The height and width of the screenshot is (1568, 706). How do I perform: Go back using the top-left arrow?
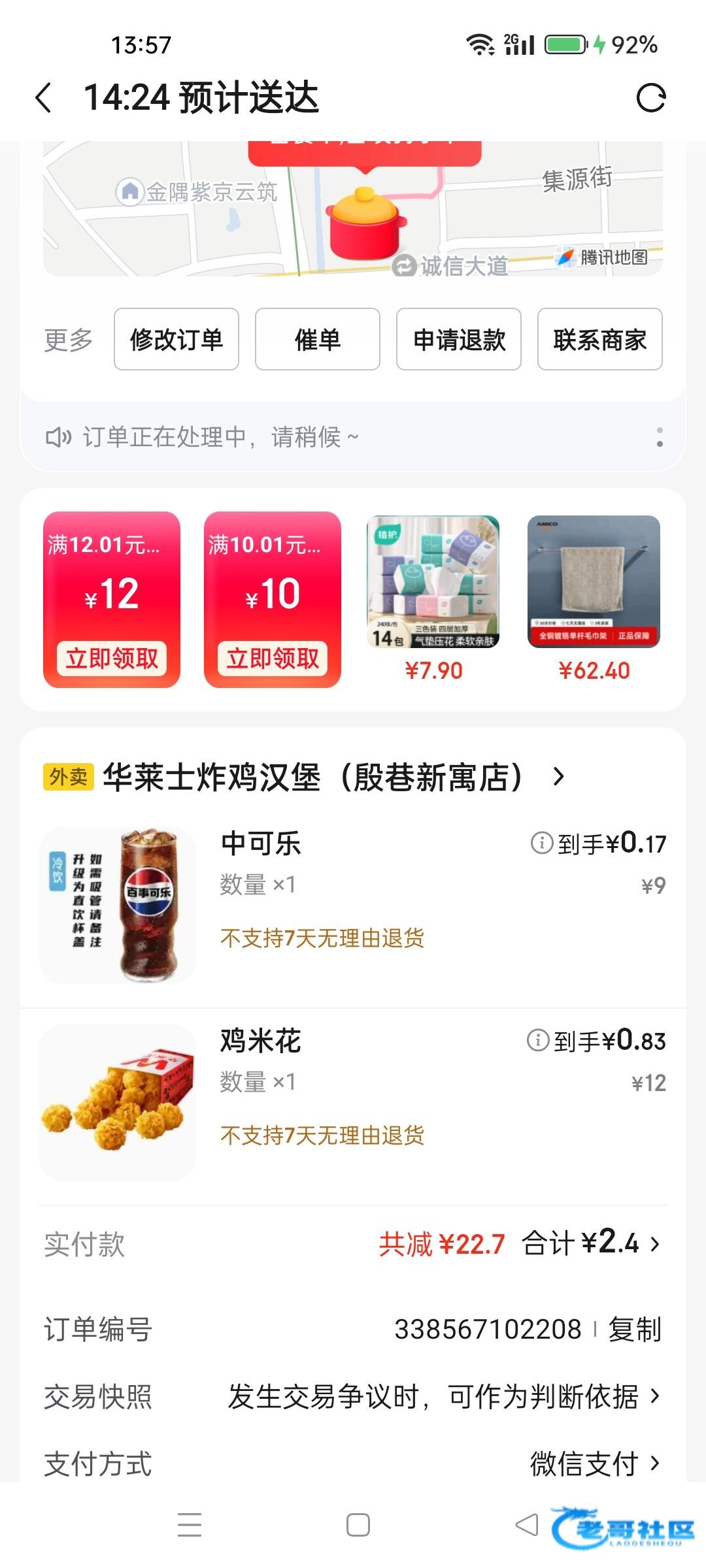[43, 98]
